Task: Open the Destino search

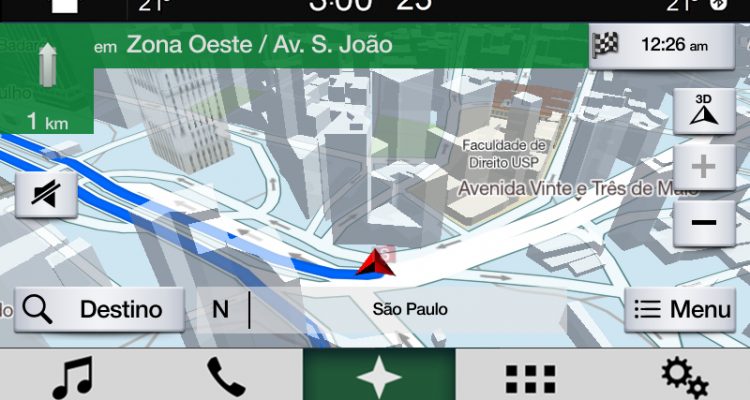Action: click(x=98, y=310)
